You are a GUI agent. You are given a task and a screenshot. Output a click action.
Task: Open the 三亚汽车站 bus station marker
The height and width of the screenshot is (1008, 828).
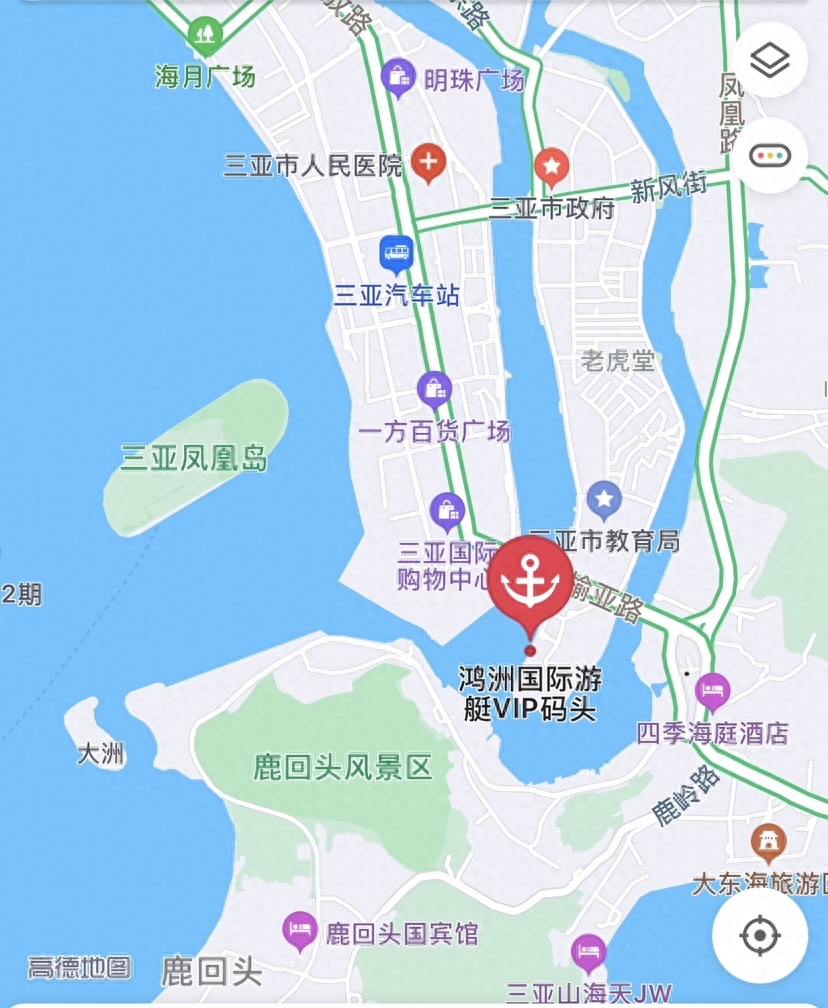click(x=397, y=252)
